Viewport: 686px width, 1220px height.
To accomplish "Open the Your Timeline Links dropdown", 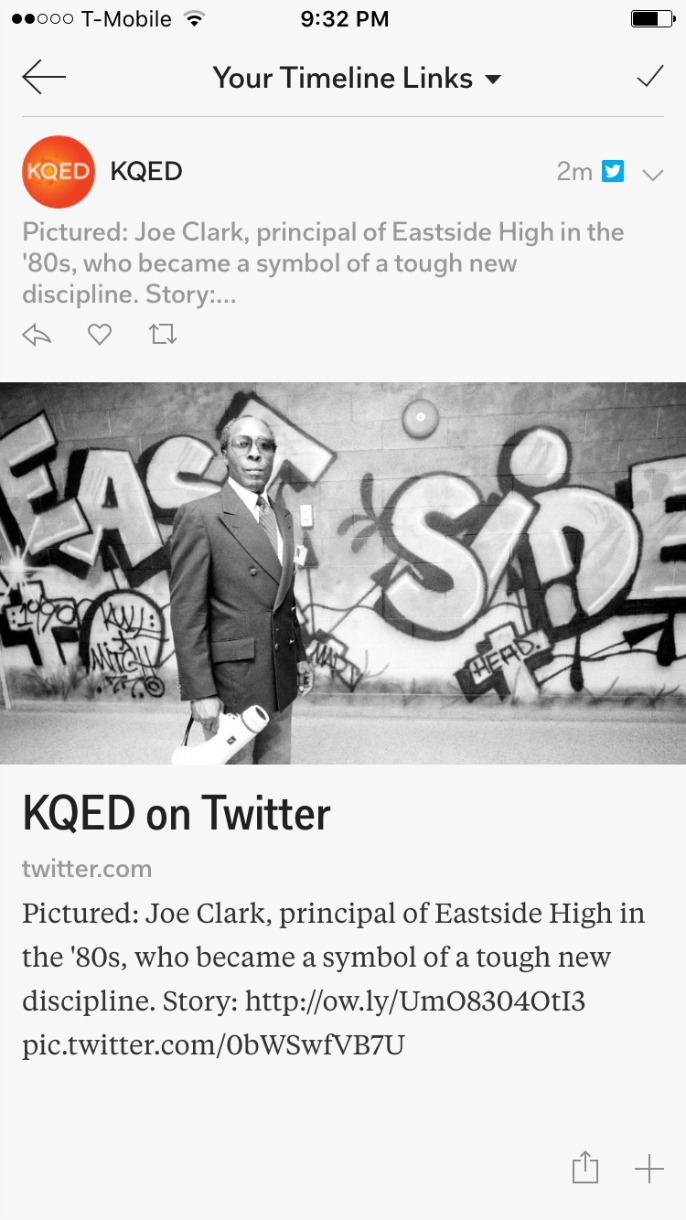I will (x=357, y=78).
